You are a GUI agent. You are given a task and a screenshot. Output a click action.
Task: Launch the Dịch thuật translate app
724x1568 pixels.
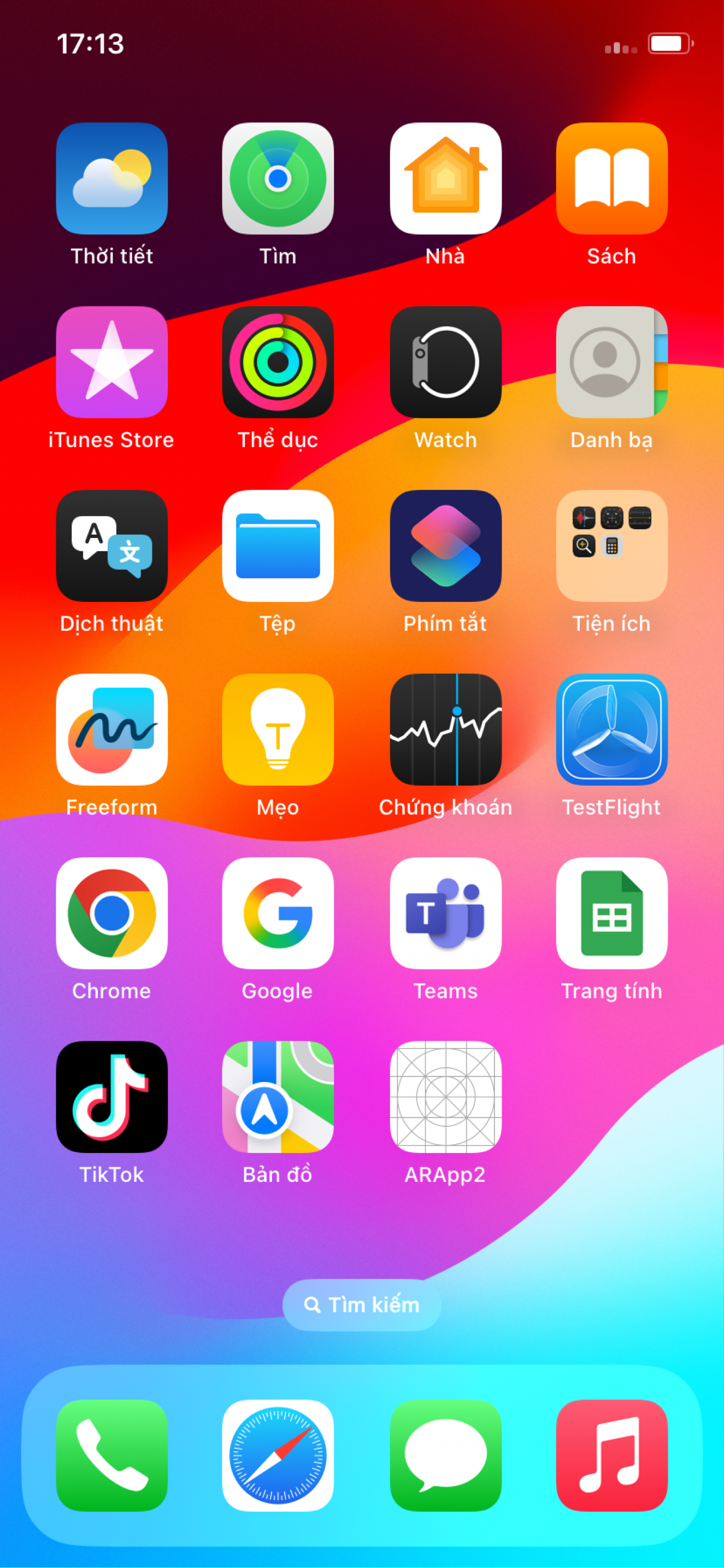(x=111, y=546)
